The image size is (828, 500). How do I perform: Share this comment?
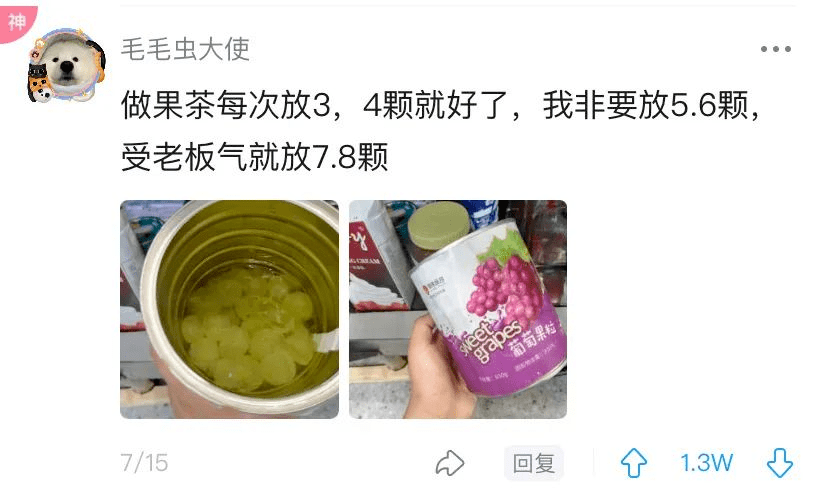click(x=450, y=463)
